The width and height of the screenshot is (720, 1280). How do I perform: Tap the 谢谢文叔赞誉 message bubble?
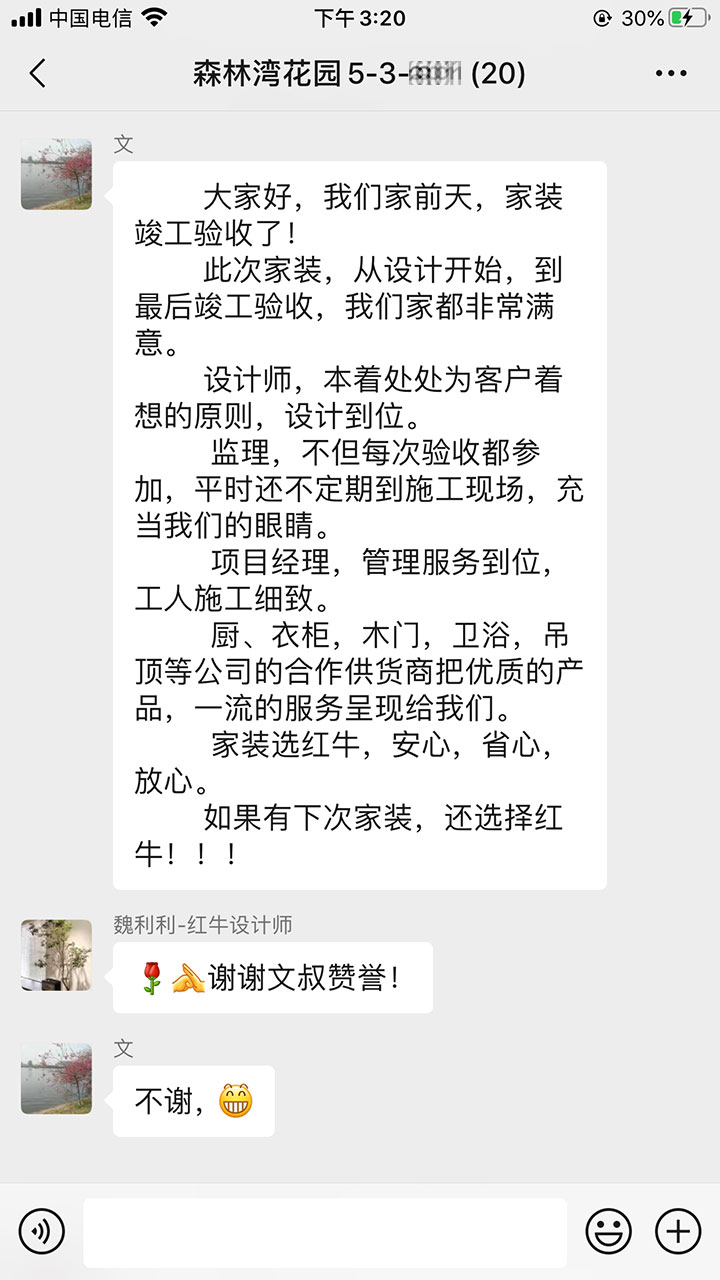point(273,978)
